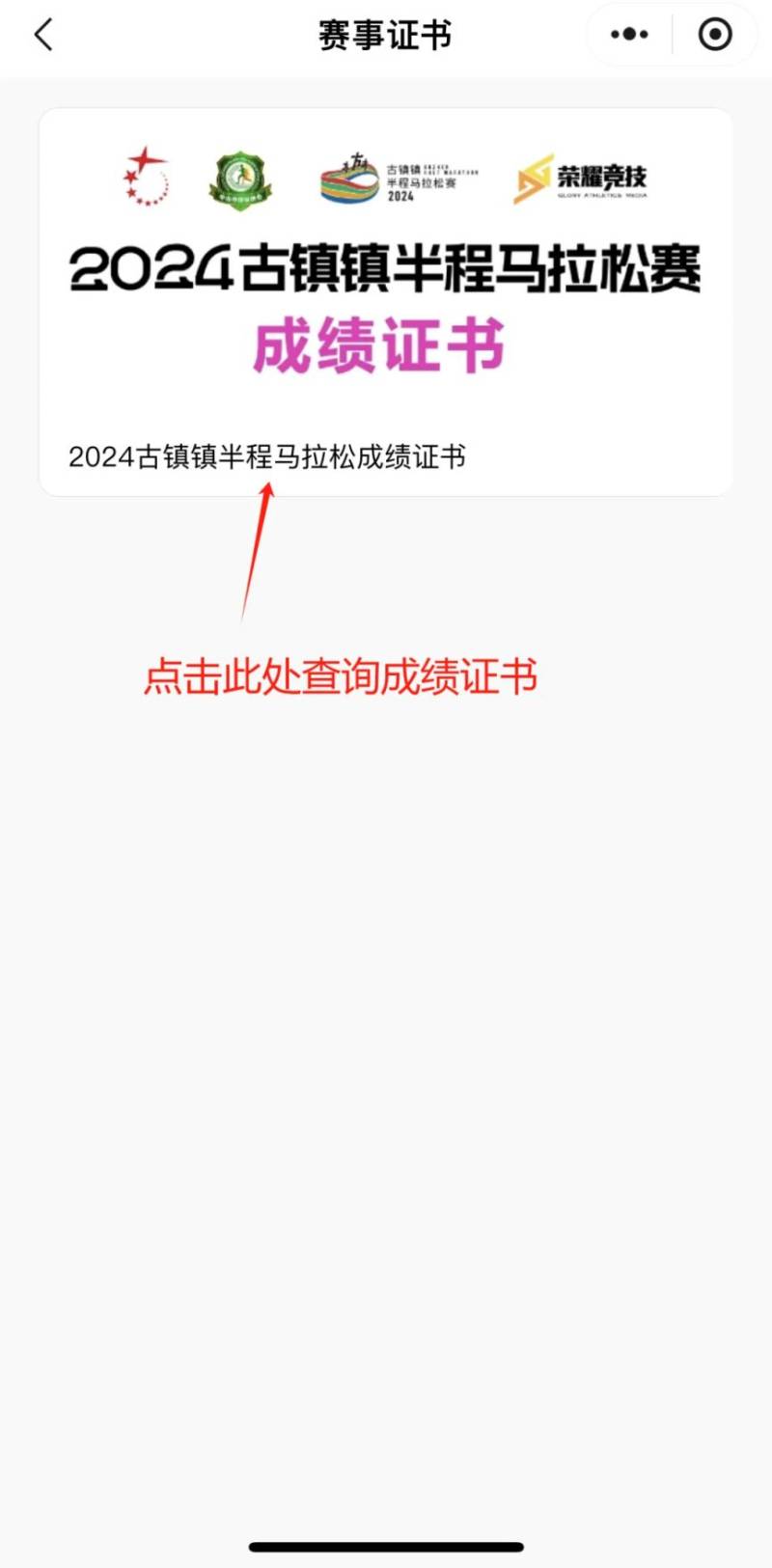This screenshot has height=1568, width=772.
Task: Tap the circular minimize capsule button
Action: tap(714, 34)
